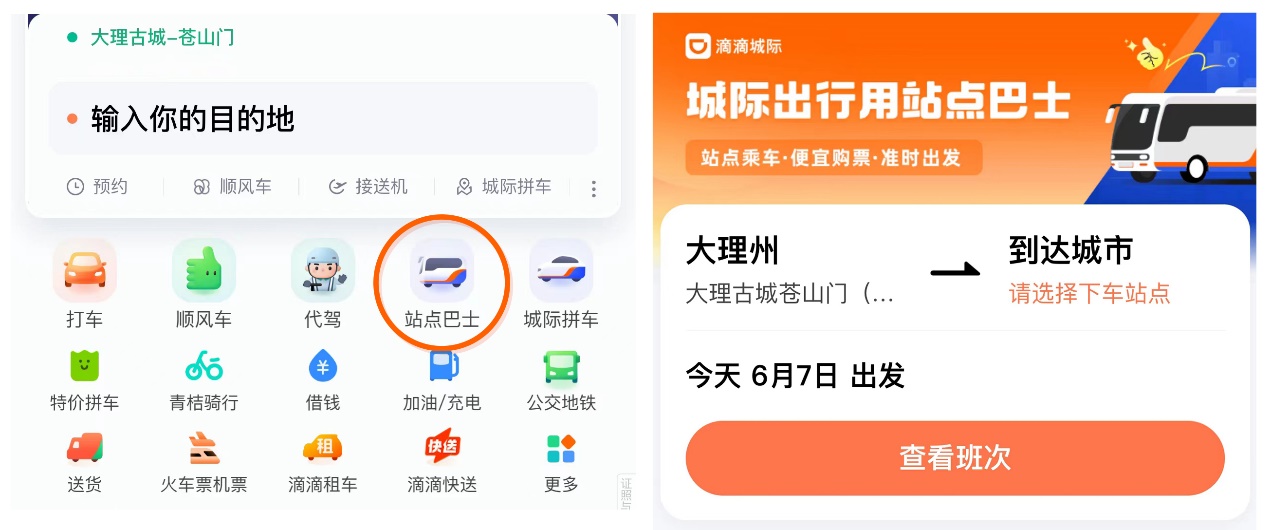1270x530 pixels.
Task: Open the 滴滴租车 car rental service
Action: (x=323, y=463)
